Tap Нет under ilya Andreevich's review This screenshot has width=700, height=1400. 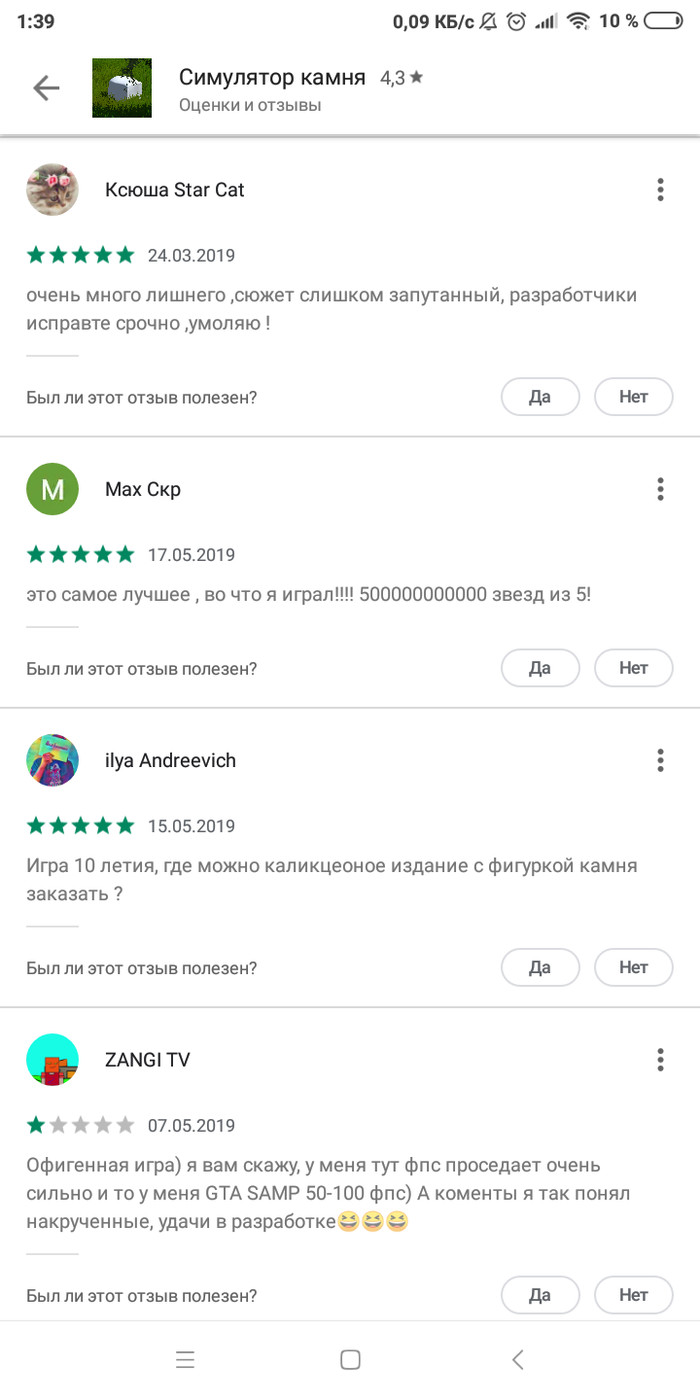[x=633, y=967]
